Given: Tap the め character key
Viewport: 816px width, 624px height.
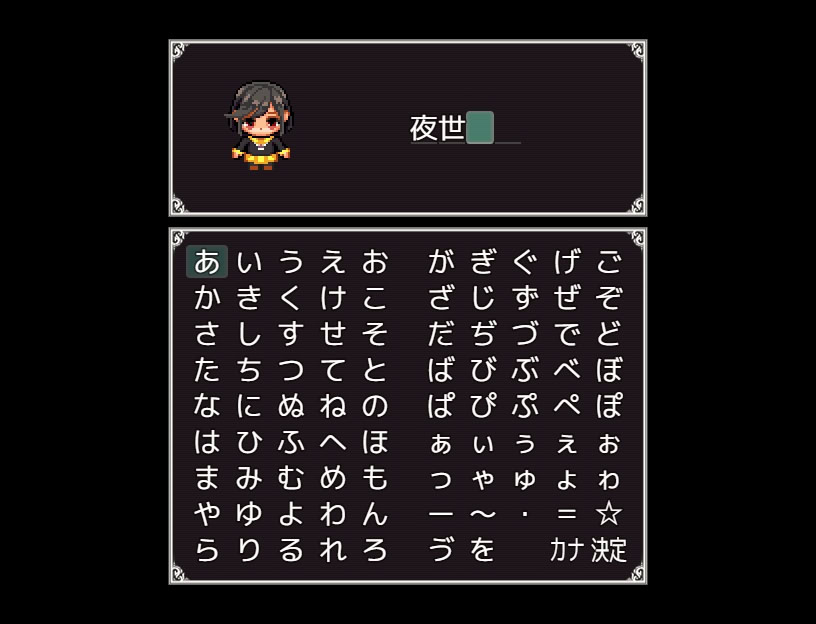Looking at the screenshot, I should (333, 478).
